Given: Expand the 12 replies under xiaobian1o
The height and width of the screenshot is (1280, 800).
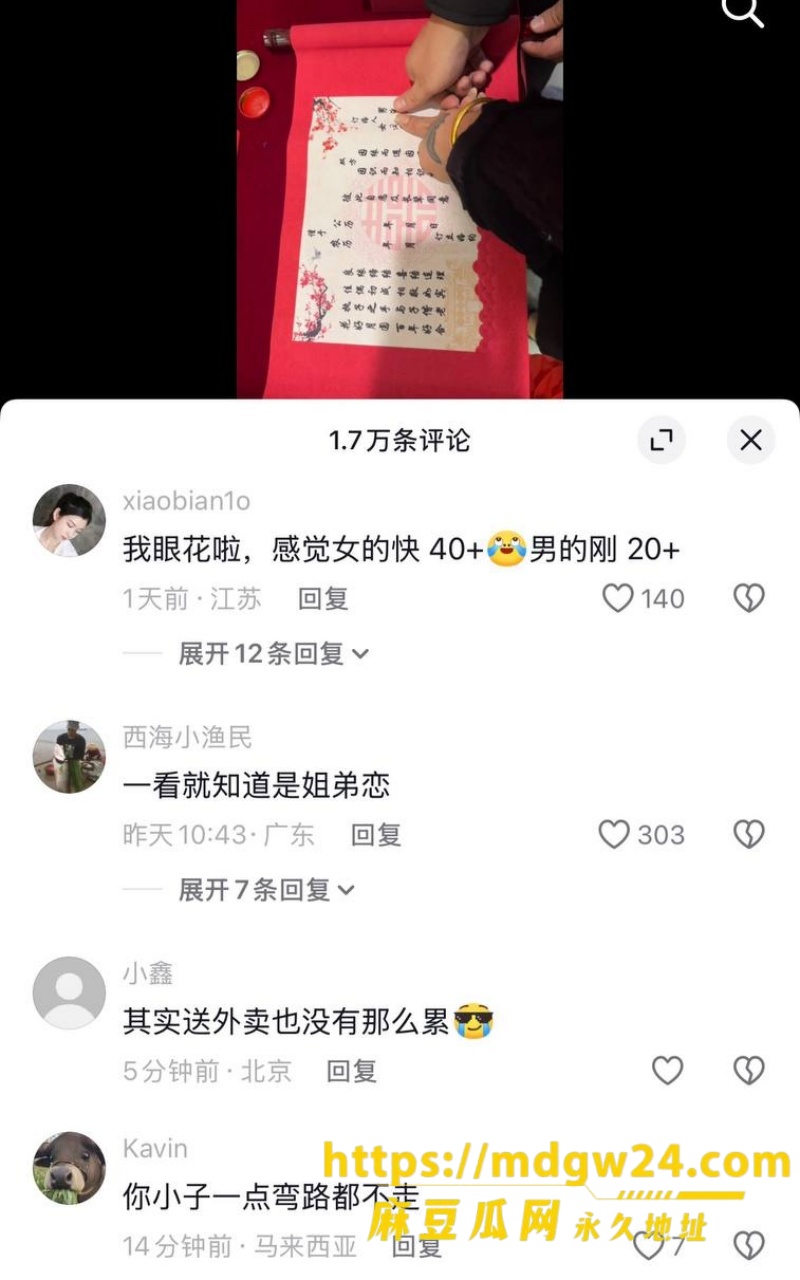Looking at the screenshot, I should click(273, 654).
